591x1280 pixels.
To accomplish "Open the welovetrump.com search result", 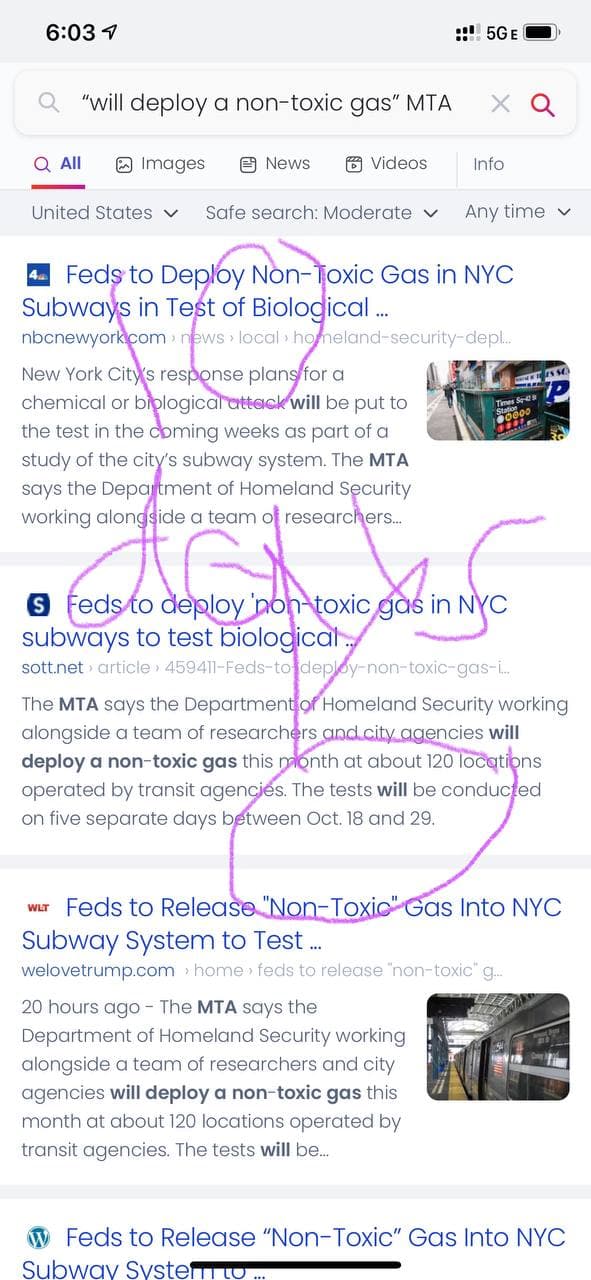I will pyautogui.click(x=292, y=924).
